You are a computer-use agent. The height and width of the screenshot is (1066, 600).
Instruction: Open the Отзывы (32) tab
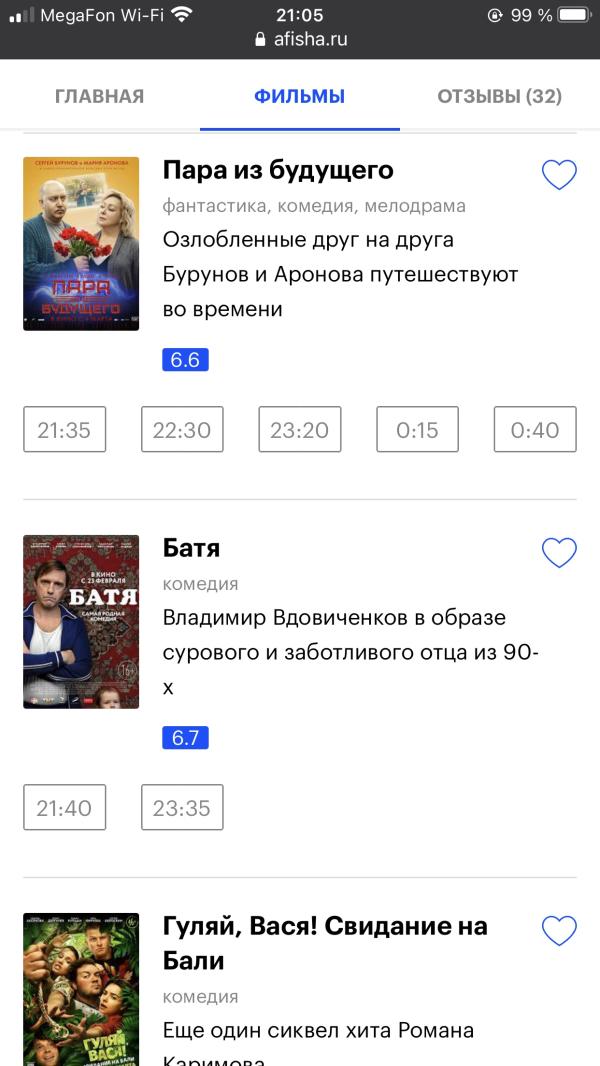[499, 97]
